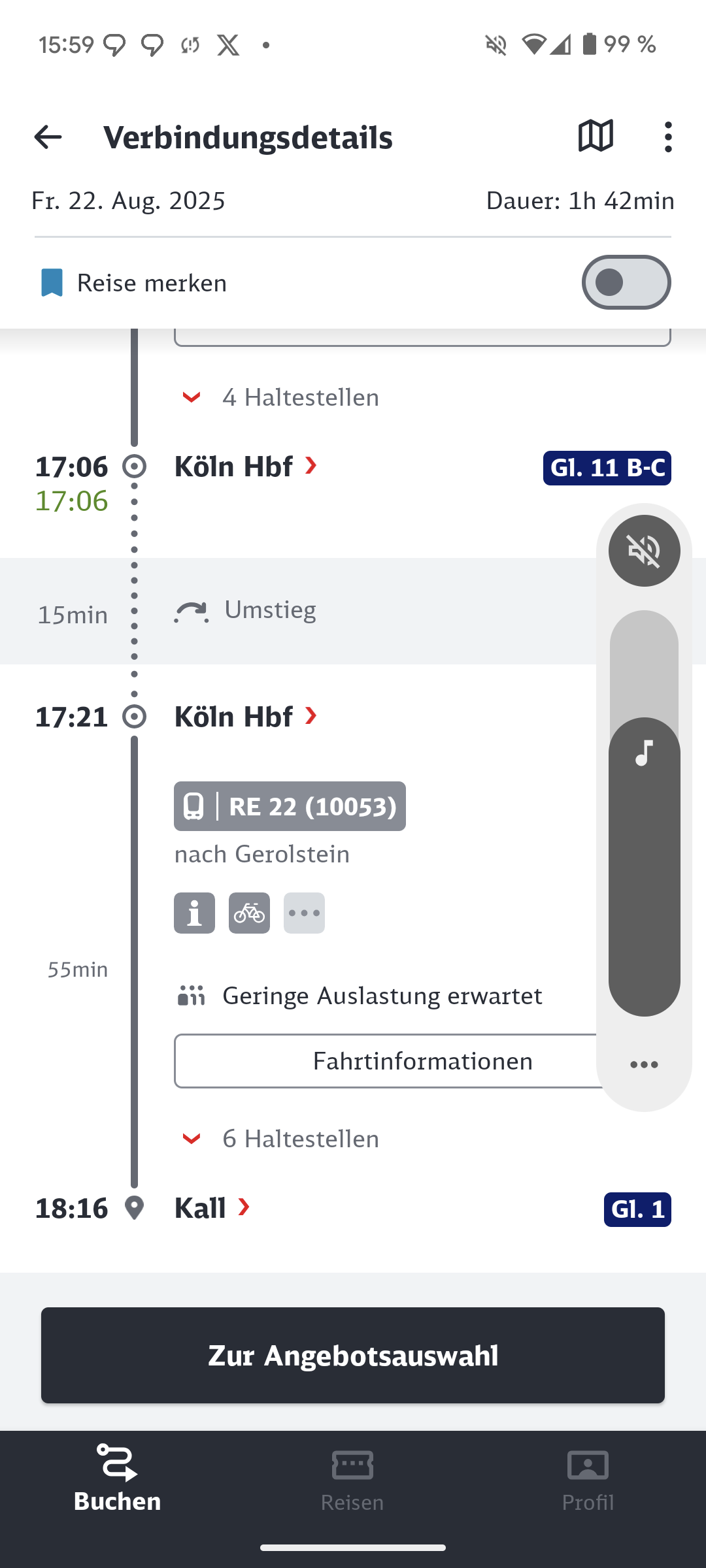Open Köln Hbf arrival at 17:06

pyautogui.click(x=245, y=466)
